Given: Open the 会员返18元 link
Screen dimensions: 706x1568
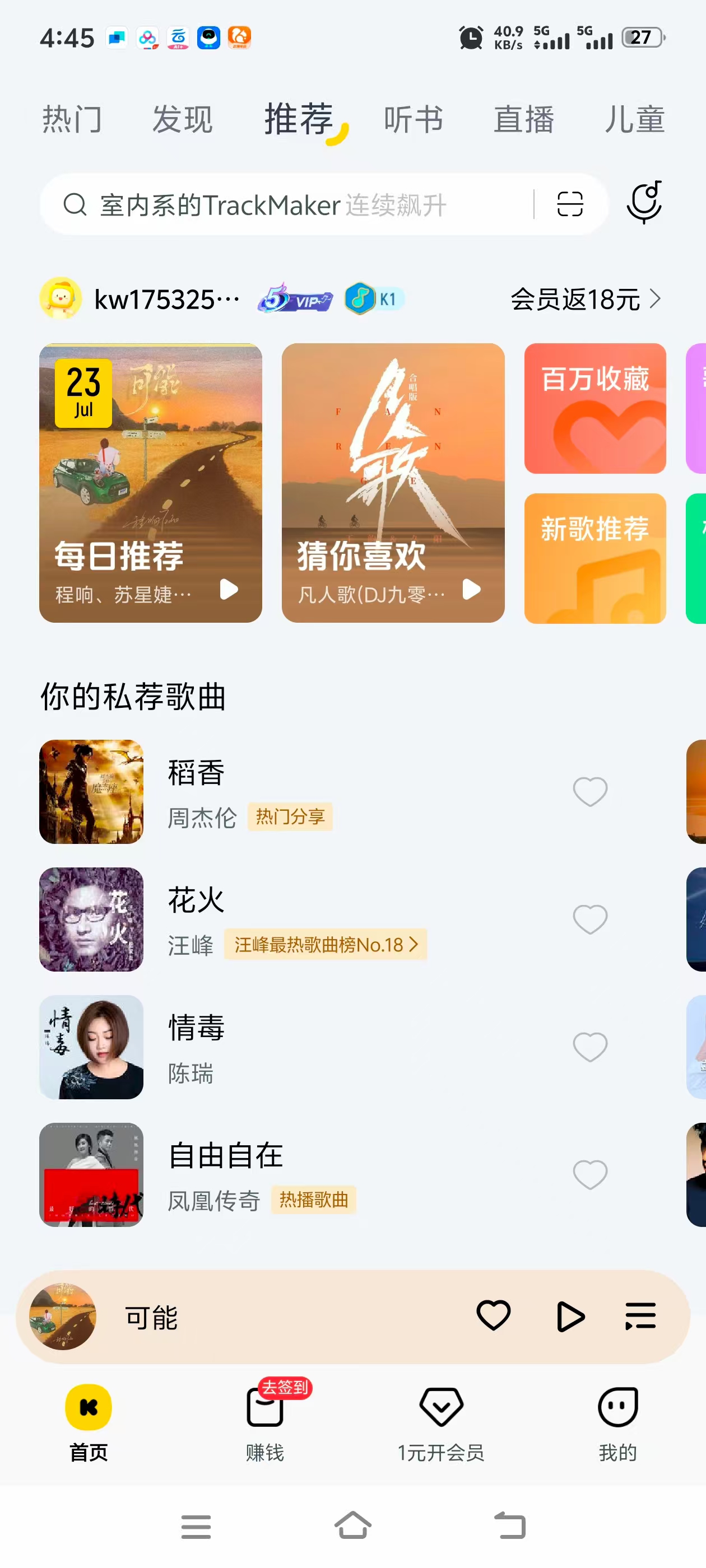Looking at the screenshot, I should 585,300.
